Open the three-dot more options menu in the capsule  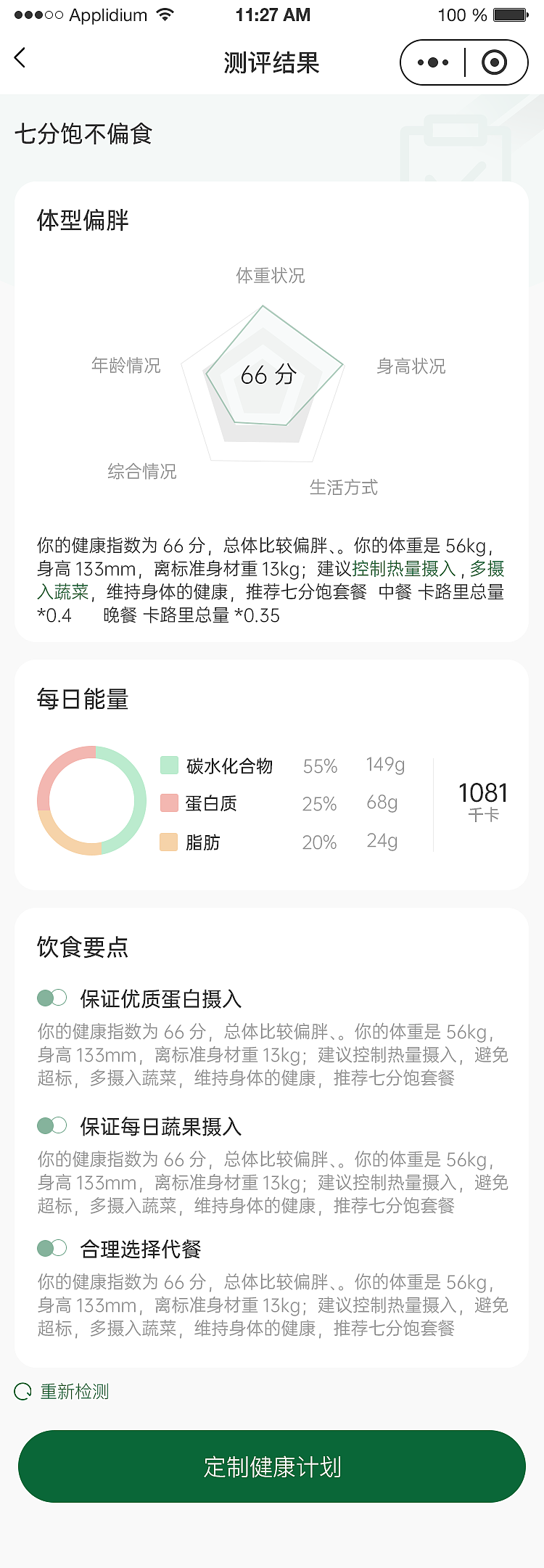[x=432, y=62]
